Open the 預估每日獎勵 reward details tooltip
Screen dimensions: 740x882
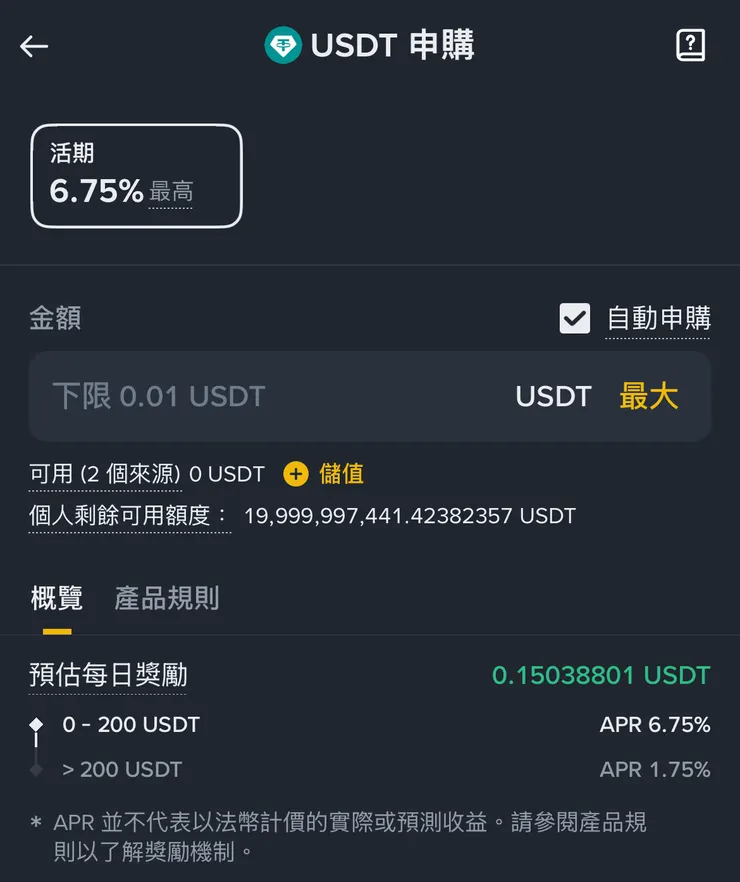coord(107,675)
